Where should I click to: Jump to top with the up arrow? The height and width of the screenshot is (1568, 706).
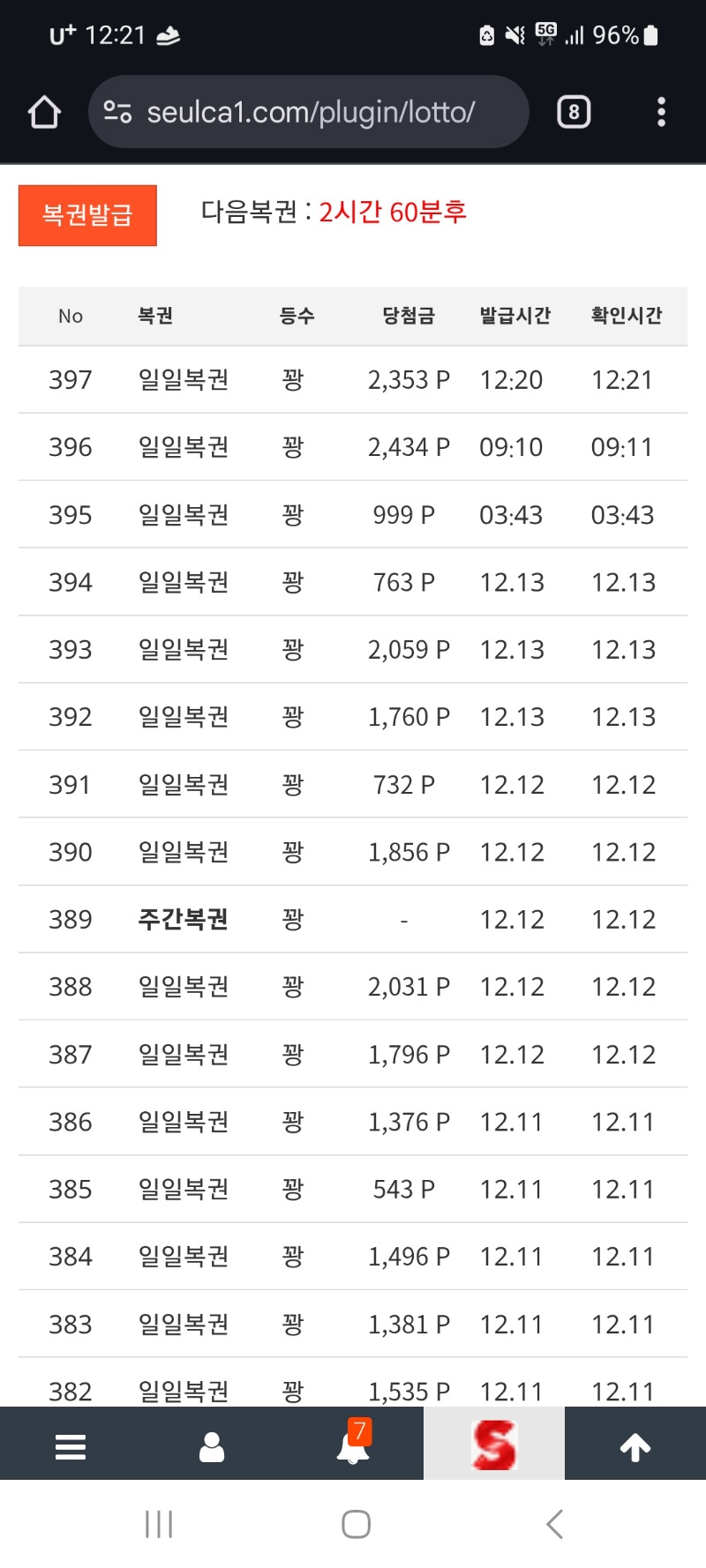click(635, 1446)
